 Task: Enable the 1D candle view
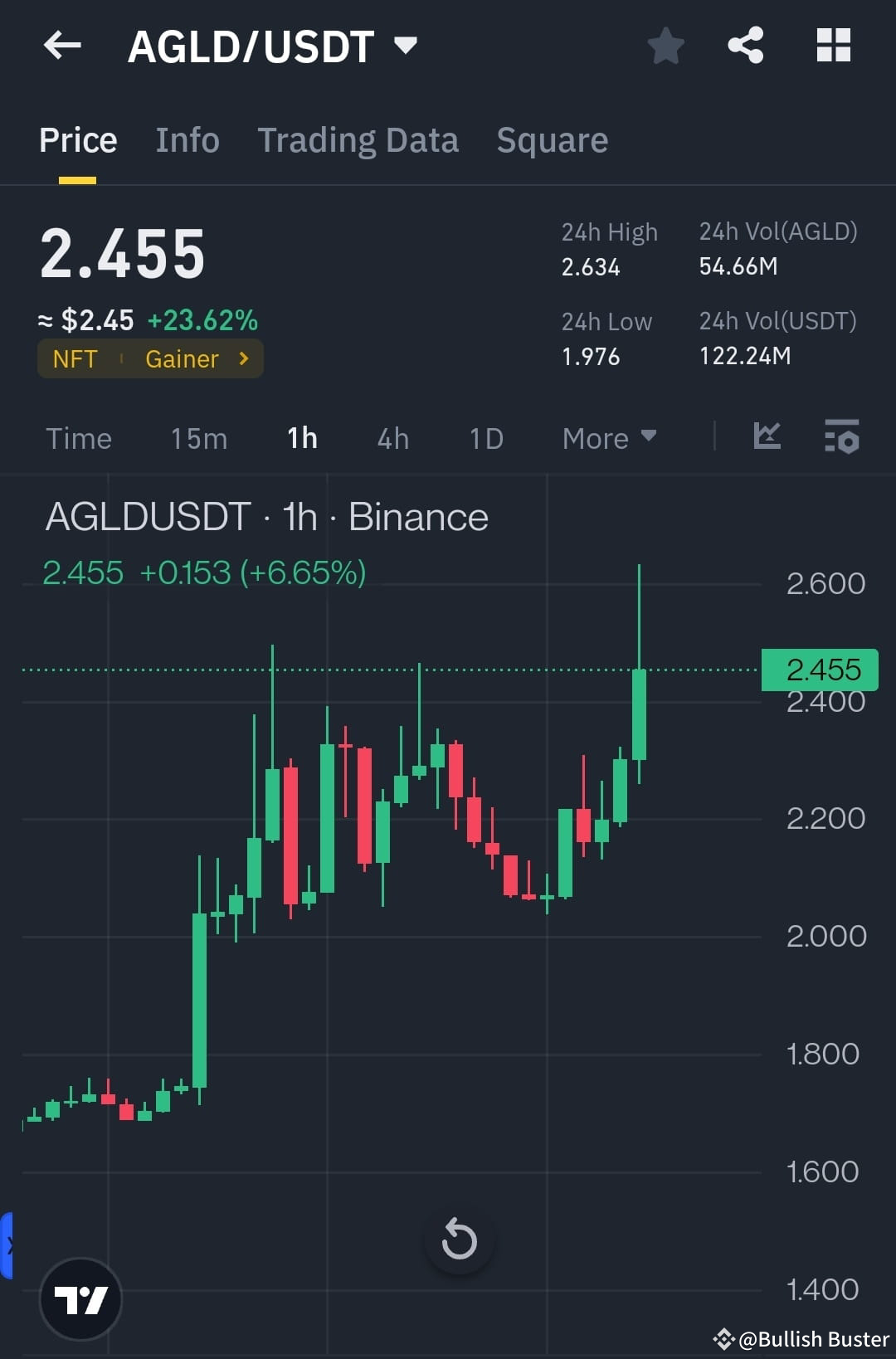point(485,438)
